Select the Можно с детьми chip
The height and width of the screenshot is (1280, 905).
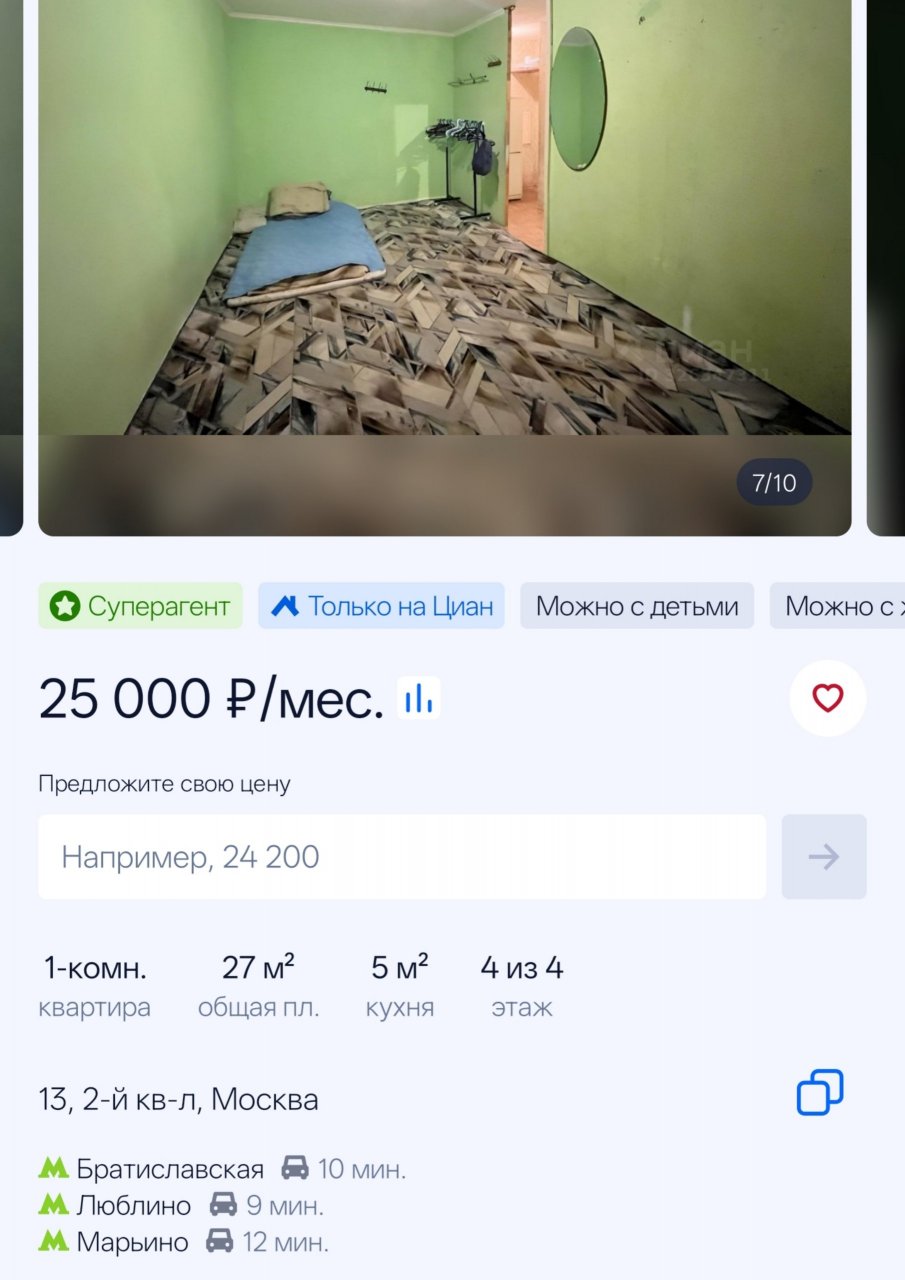(637, 605)
